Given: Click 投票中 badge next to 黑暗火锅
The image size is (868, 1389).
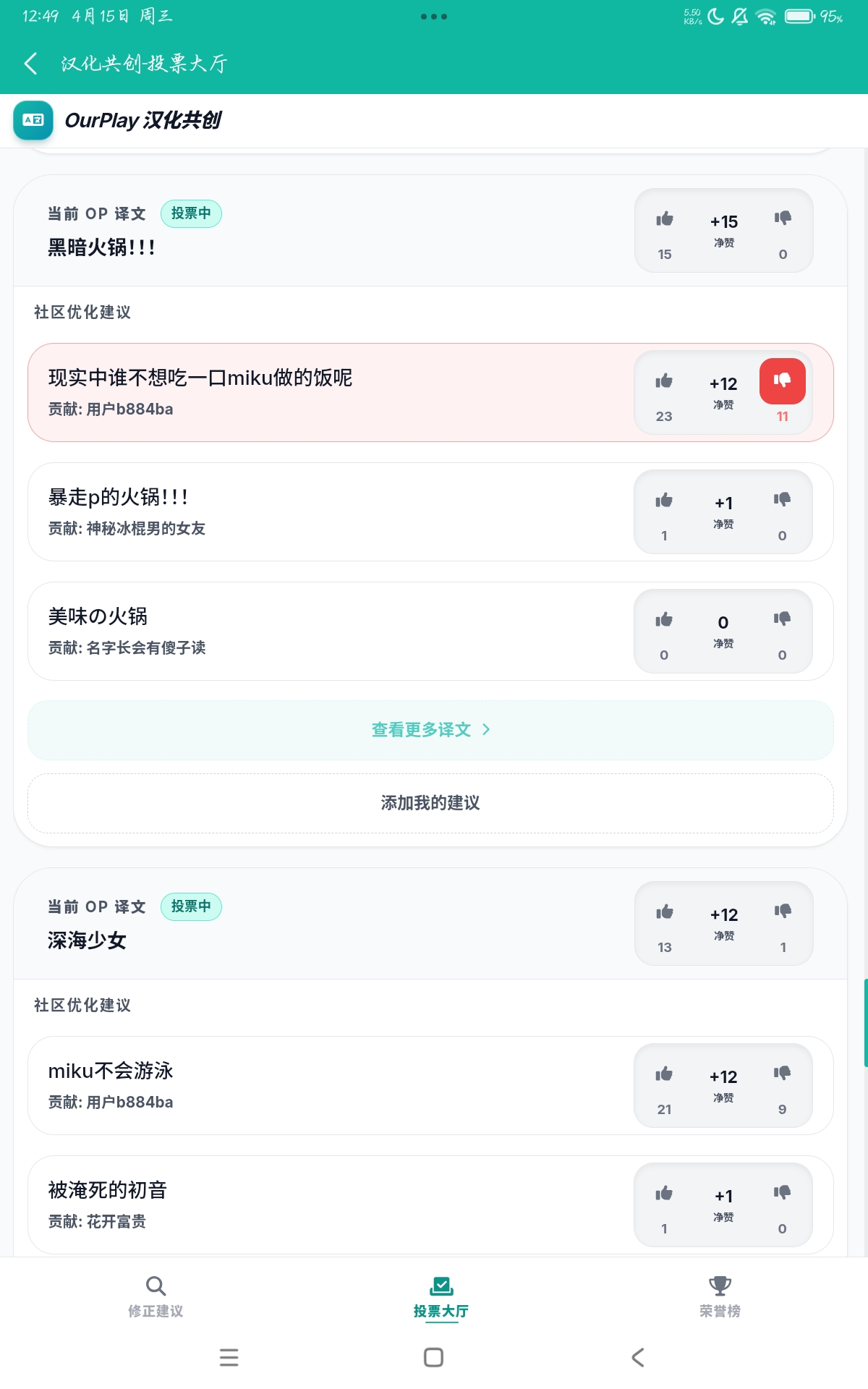Looking at the screenshot, I should [191, 213].
